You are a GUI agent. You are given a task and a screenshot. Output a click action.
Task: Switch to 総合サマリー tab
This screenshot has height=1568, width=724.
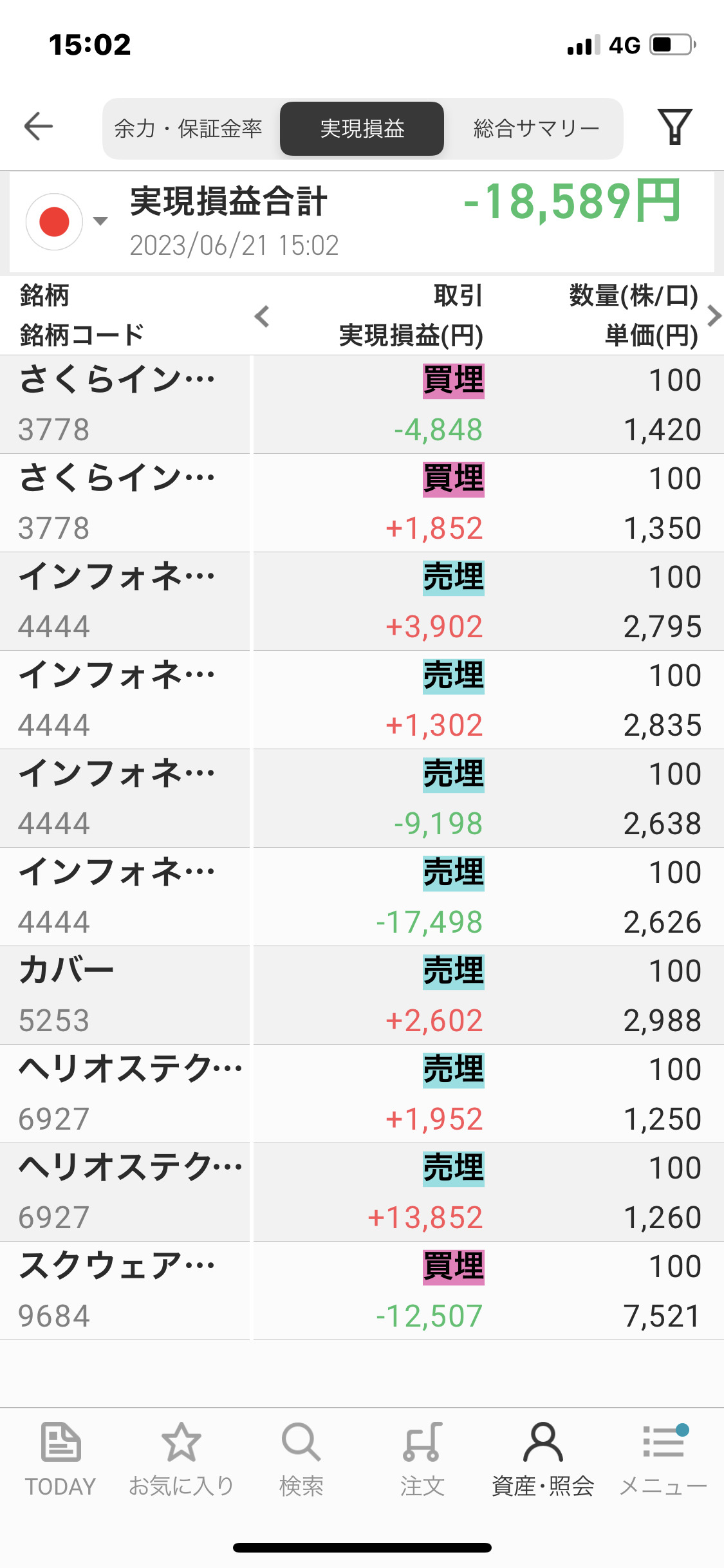coord(536,129)
